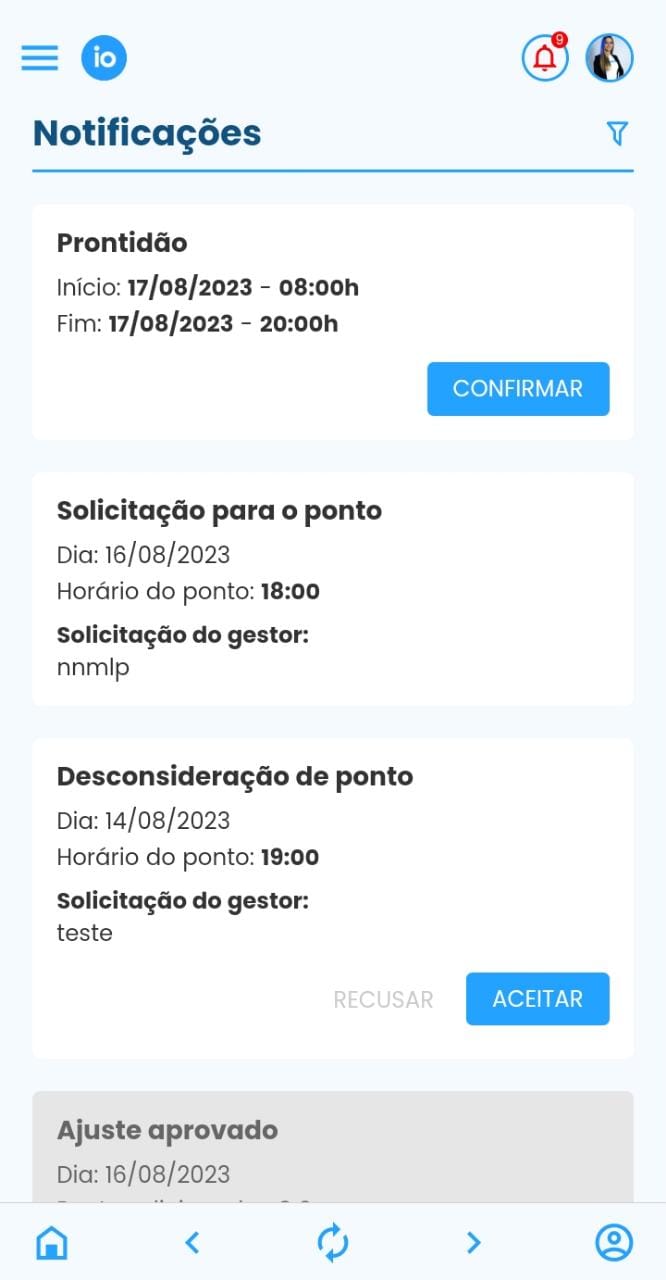Tap the io logo icon
Image resolution: width=666 pixels, height=1280 pixels.
pos(104,58)
